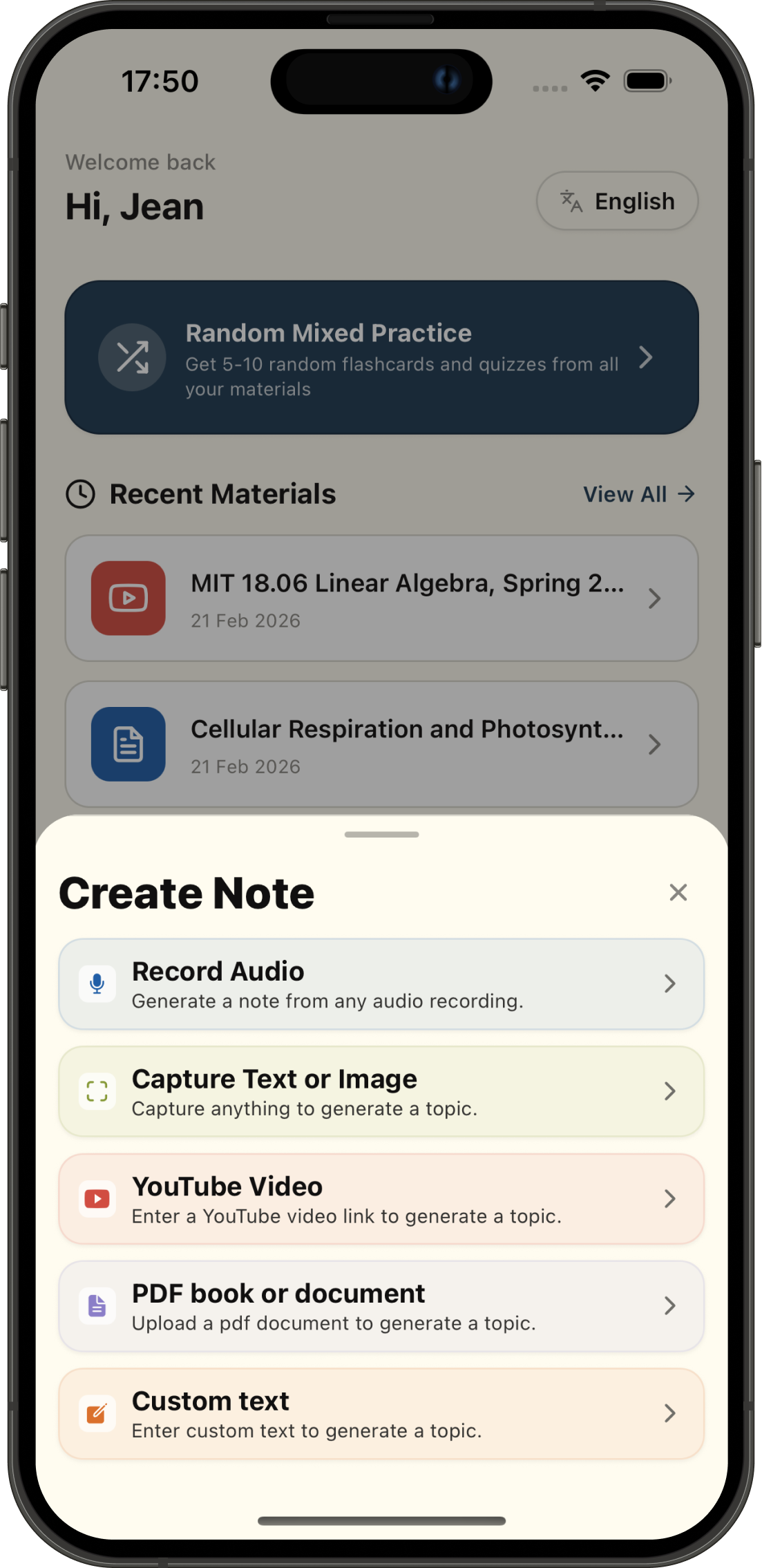This screenshot has width=762, height=1568.
Task: Click the Capture Text or Image scan icon
Action: [x=97, y=1091]
